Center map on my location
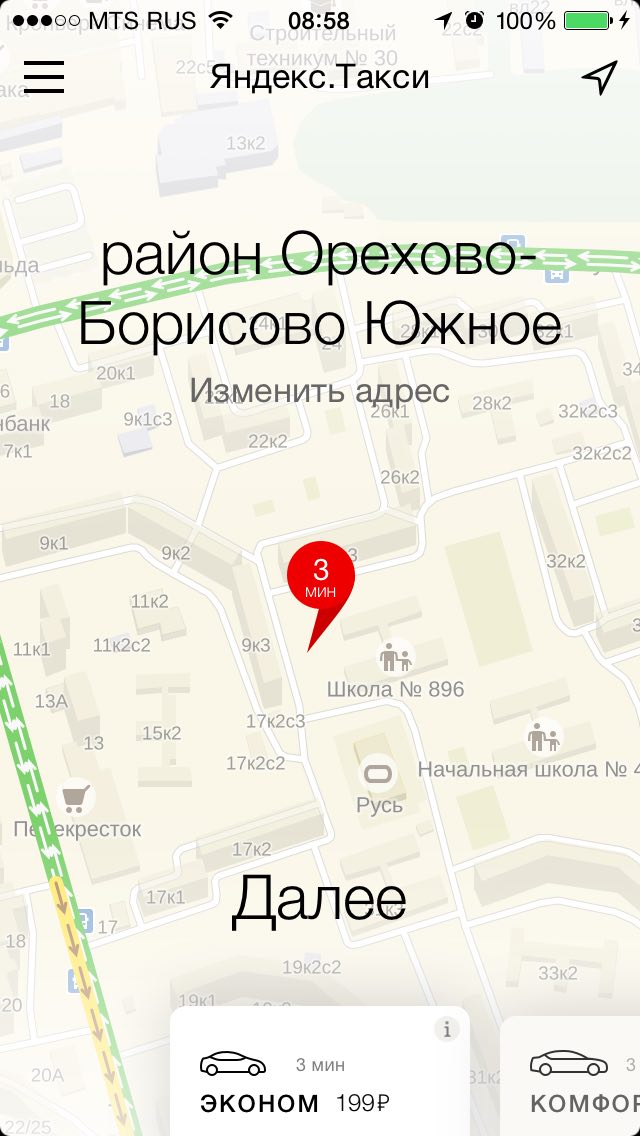The width and height of the screenshot is (640, 1136). pos(599,78)
